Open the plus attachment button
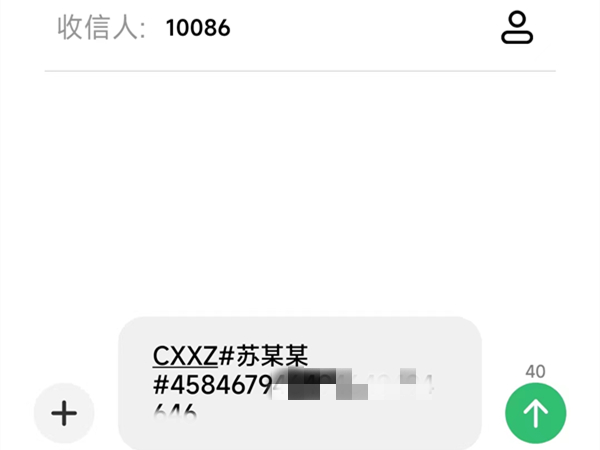Image resolution: width=600 pixels, height=450 pixels. point(64,412)
